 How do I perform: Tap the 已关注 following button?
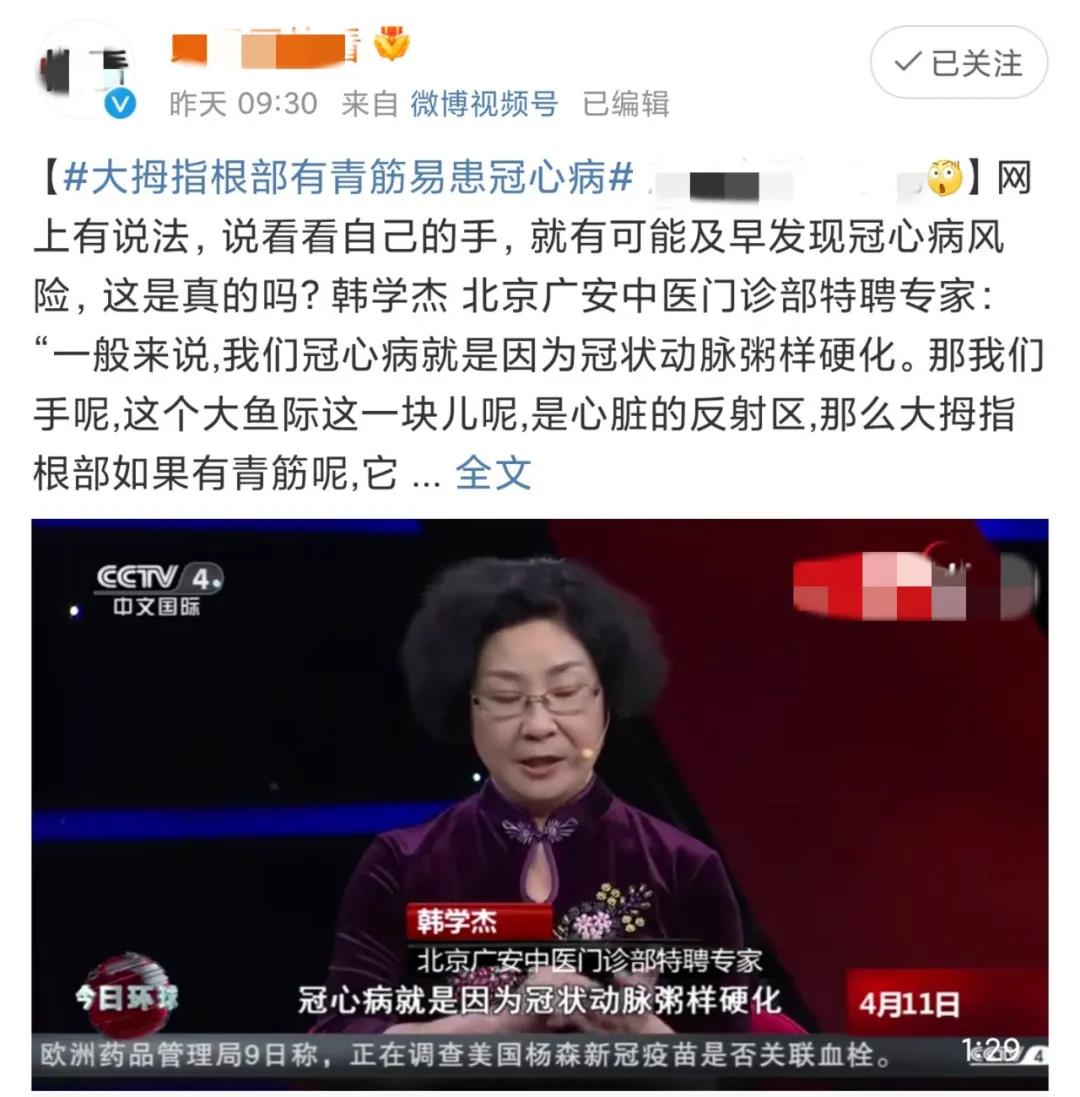coord(958,63)
